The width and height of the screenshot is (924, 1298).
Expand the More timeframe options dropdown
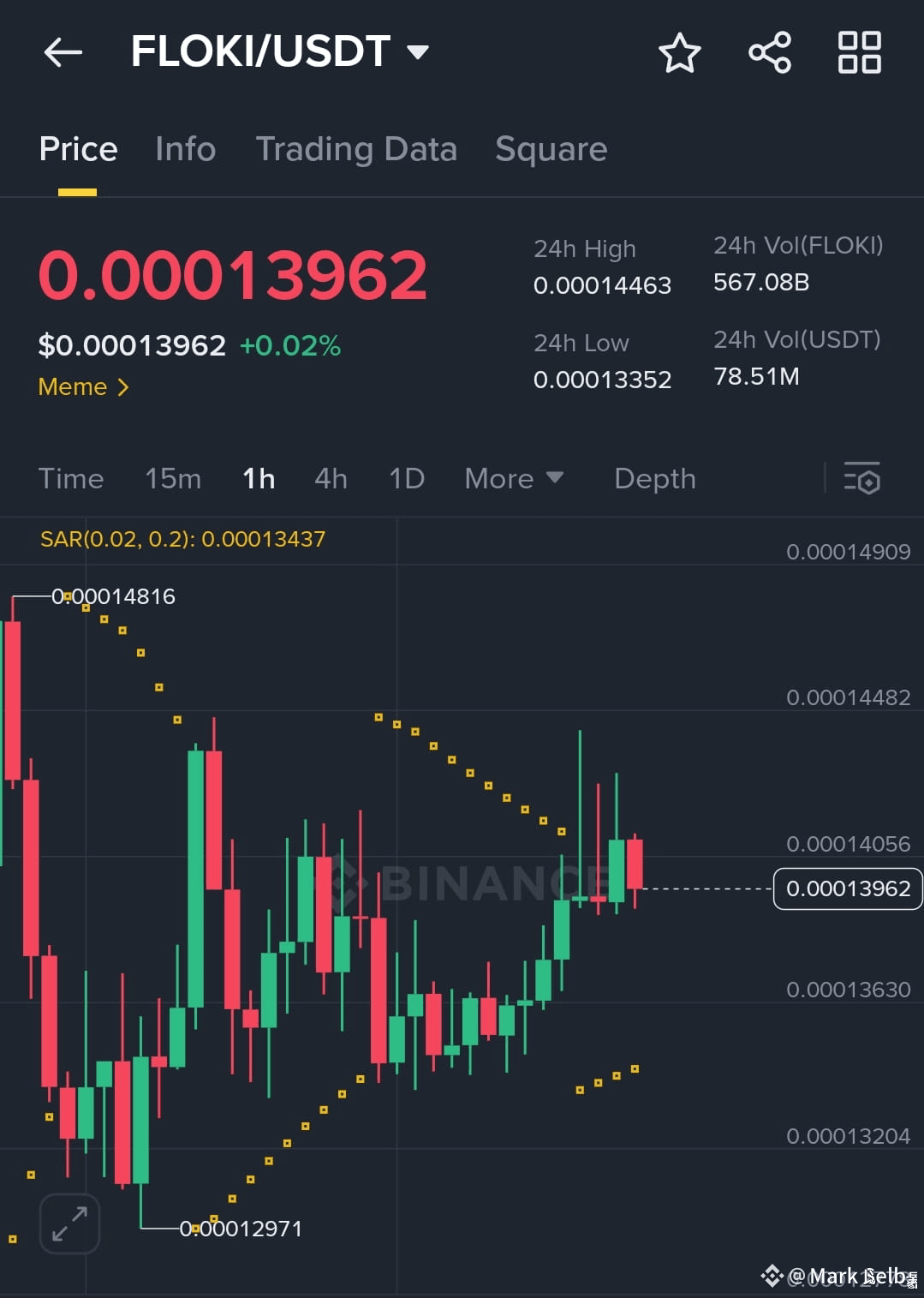(x=513, y=479)
